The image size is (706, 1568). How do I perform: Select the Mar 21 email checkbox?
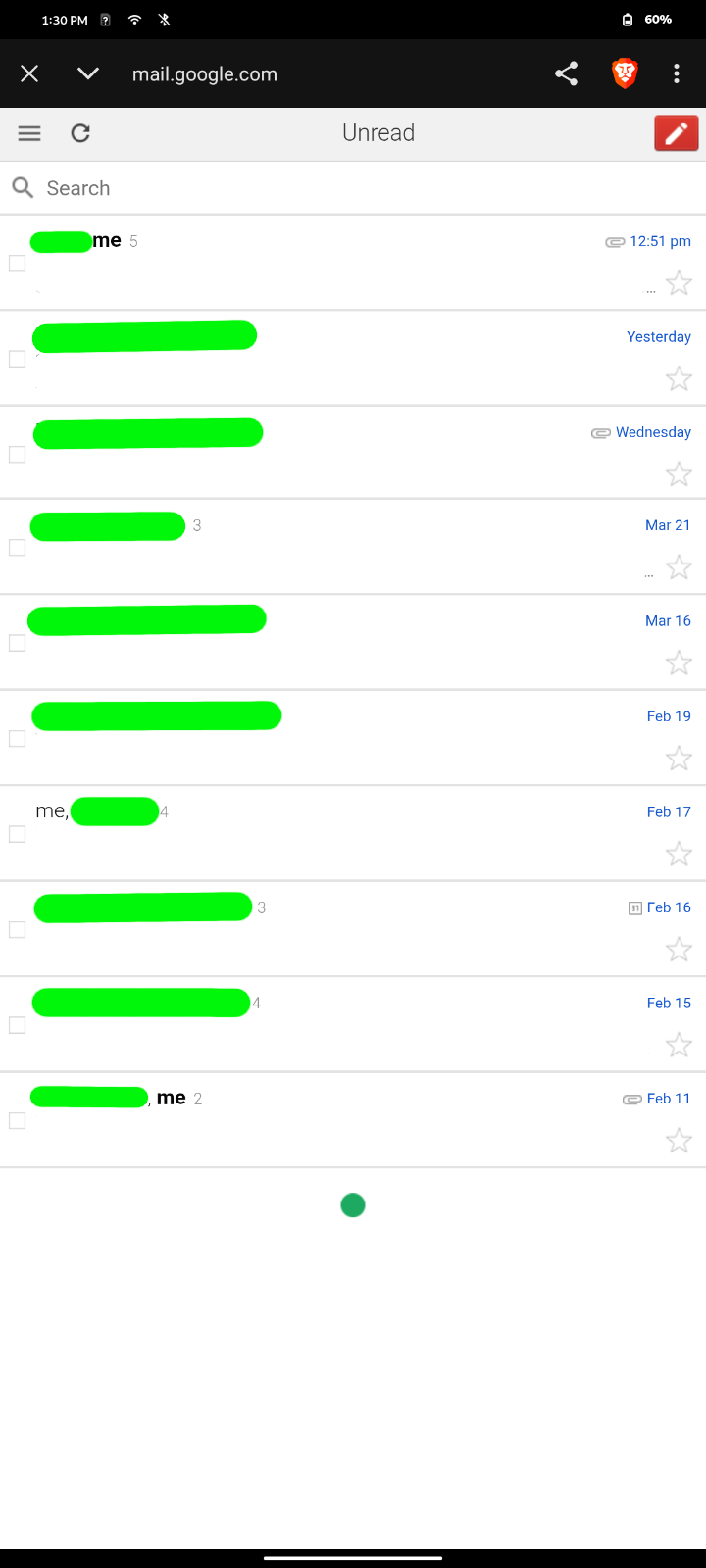click(x=18, y=548)
